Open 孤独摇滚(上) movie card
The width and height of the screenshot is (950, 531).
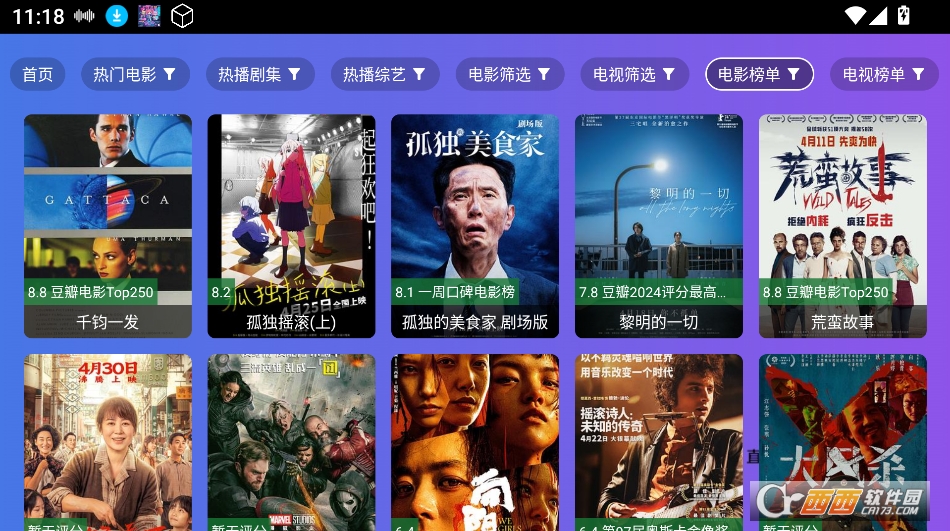(x=291, y=225)
